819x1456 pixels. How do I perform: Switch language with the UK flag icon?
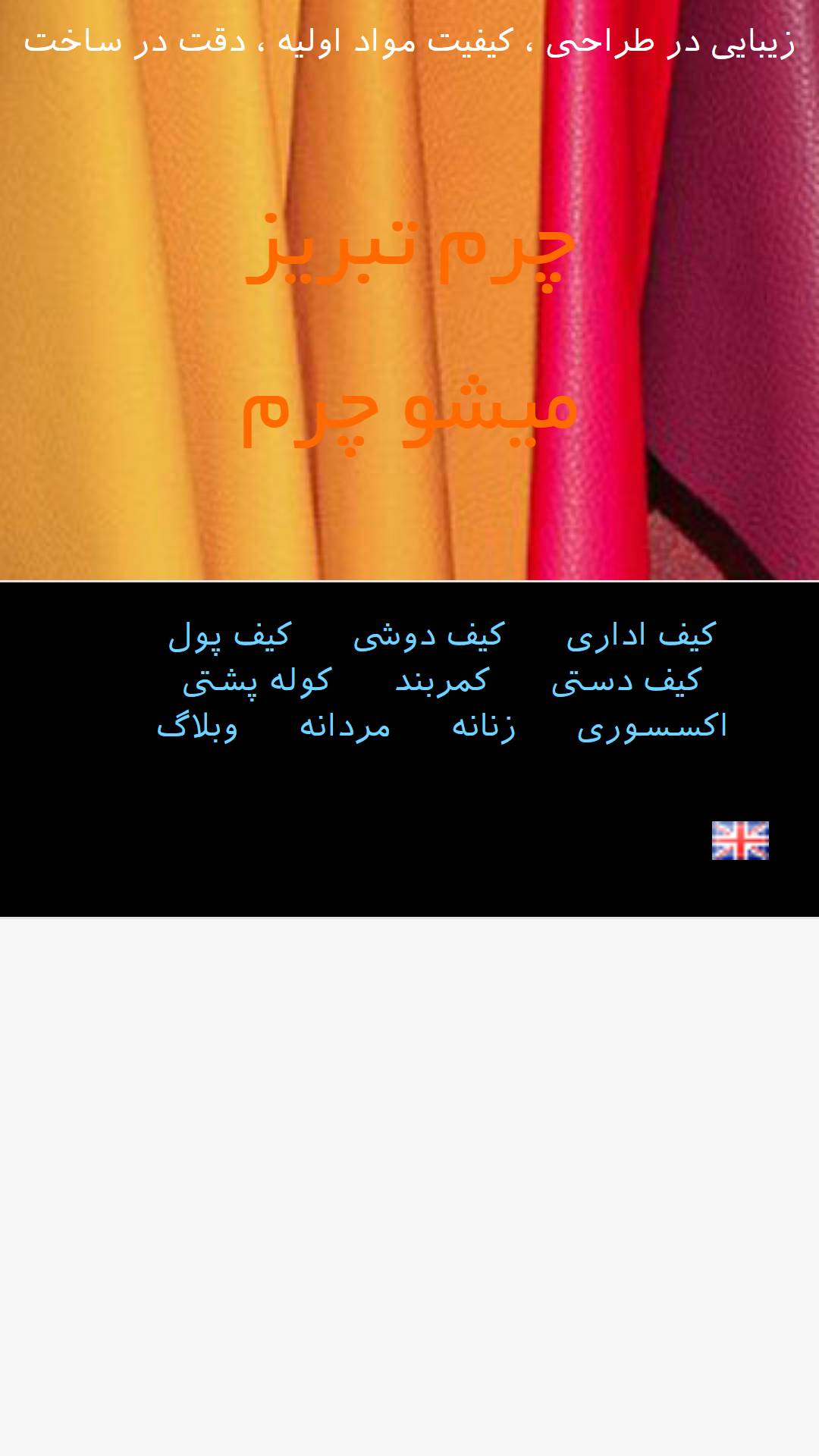[740, 840]
